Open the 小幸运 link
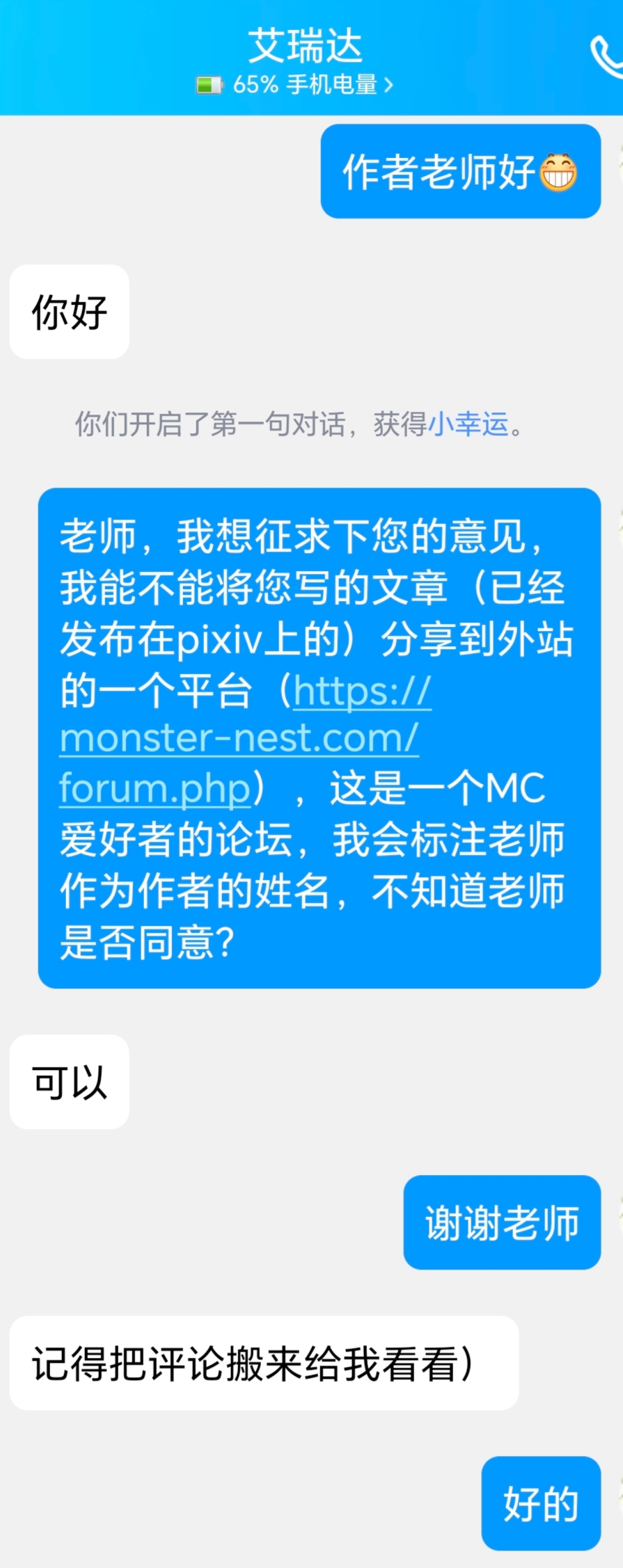 click(x=468, y=424)
